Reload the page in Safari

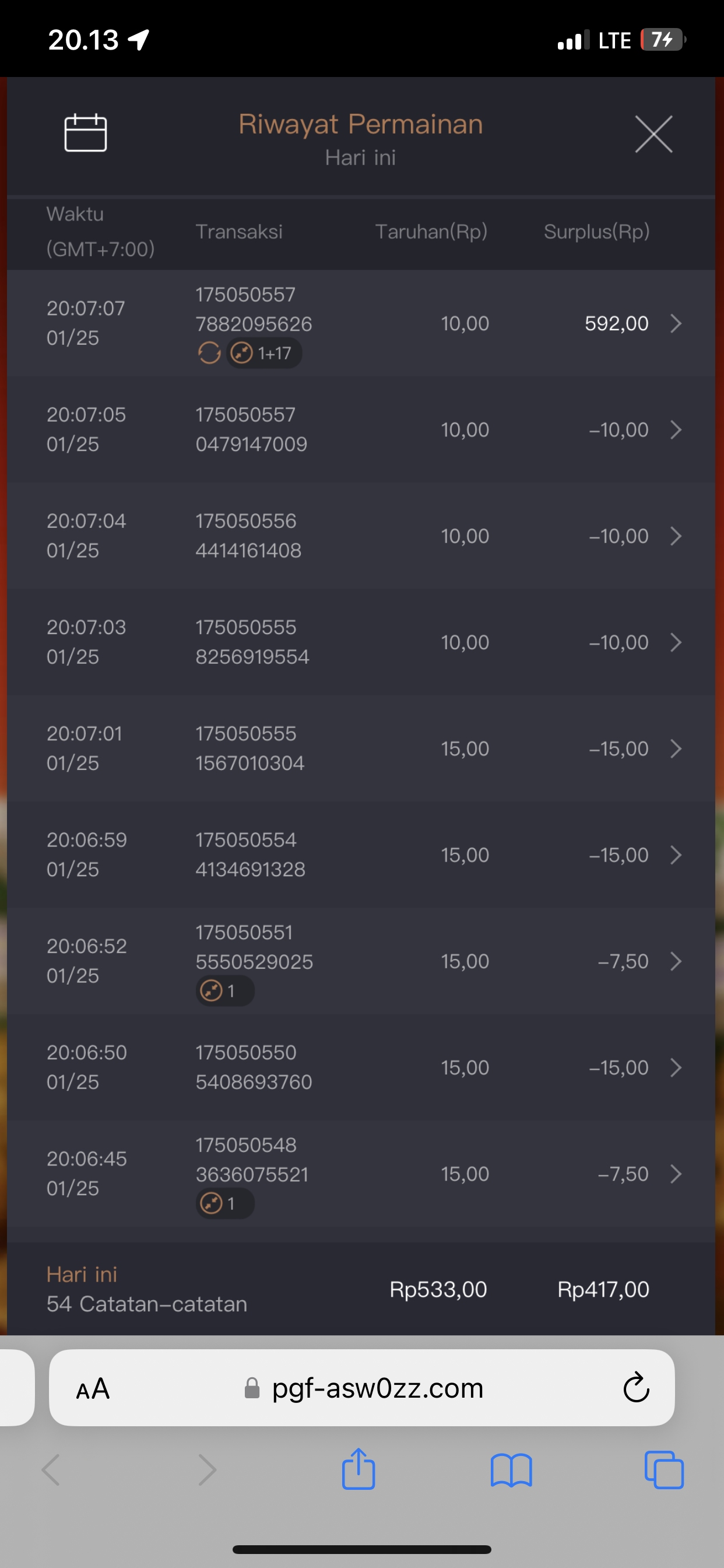coord(636,1388)
